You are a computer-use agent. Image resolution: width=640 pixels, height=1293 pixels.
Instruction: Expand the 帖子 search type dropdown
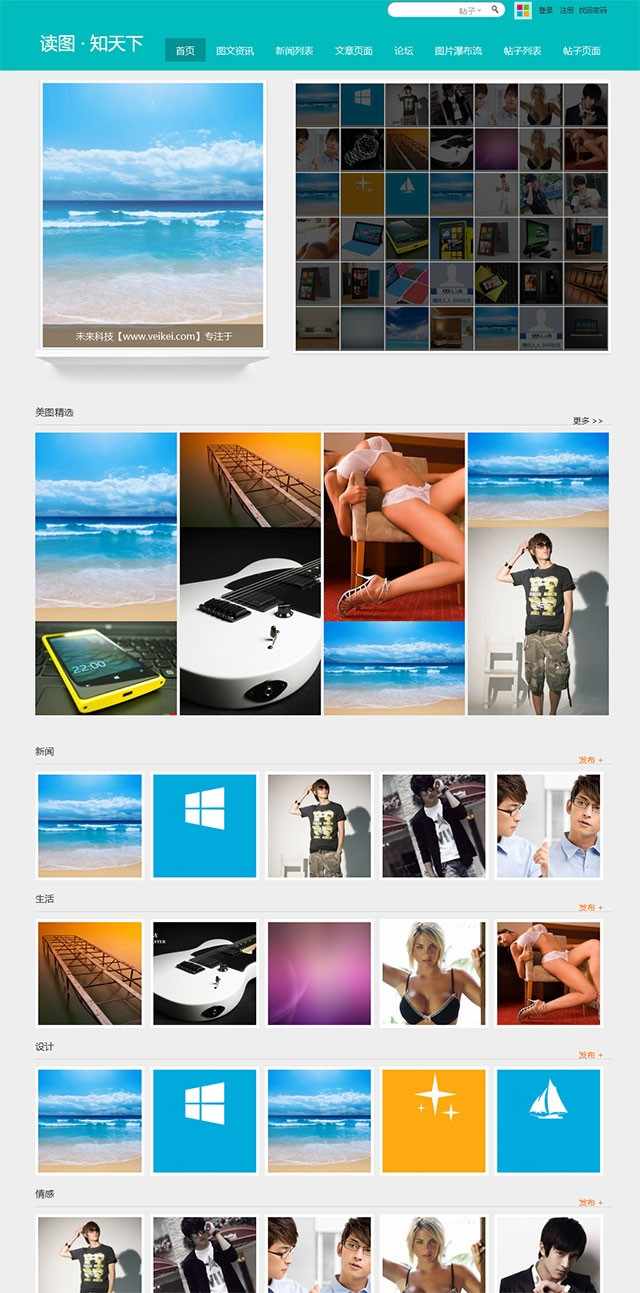469,10
